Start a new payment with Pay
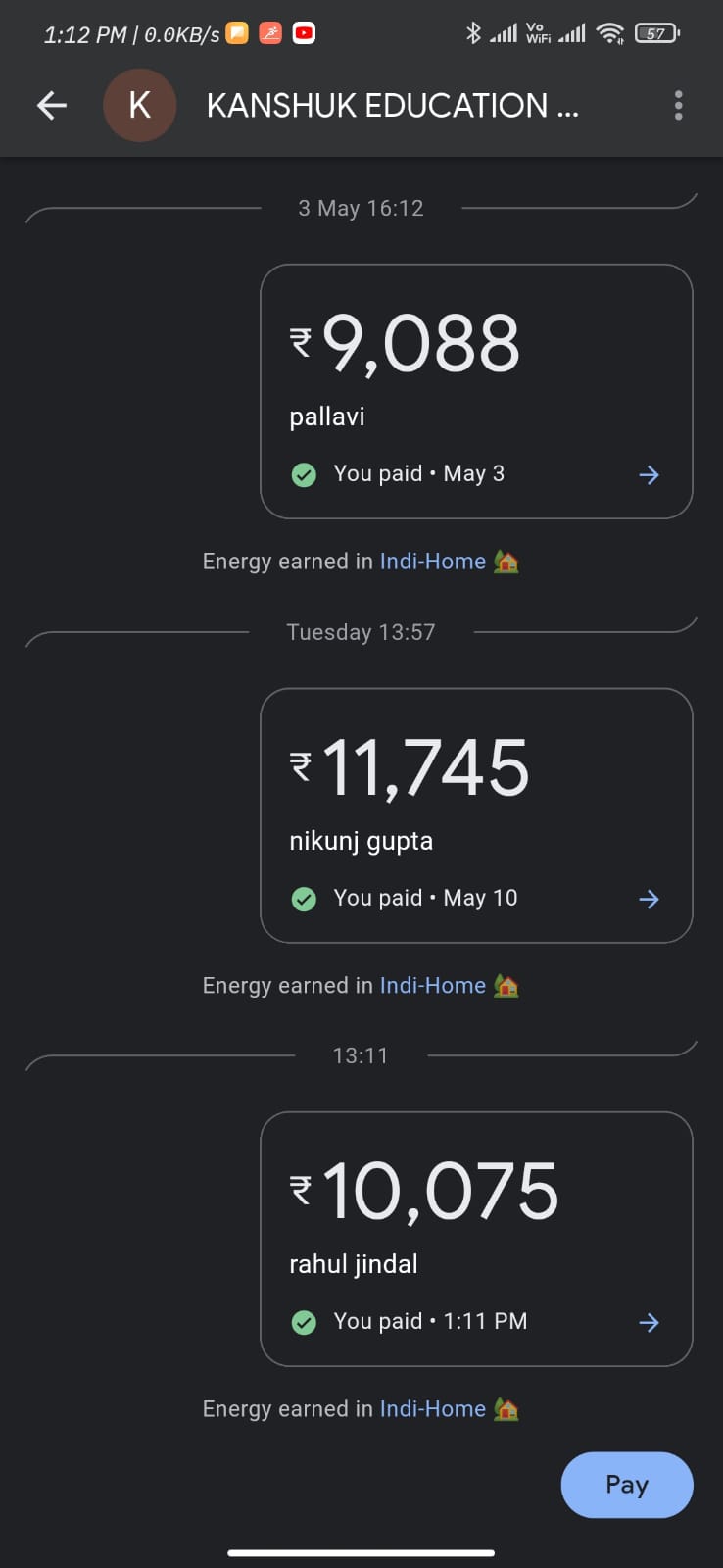The height and width of the screenshot is (1568, 723). [627, 1485]
